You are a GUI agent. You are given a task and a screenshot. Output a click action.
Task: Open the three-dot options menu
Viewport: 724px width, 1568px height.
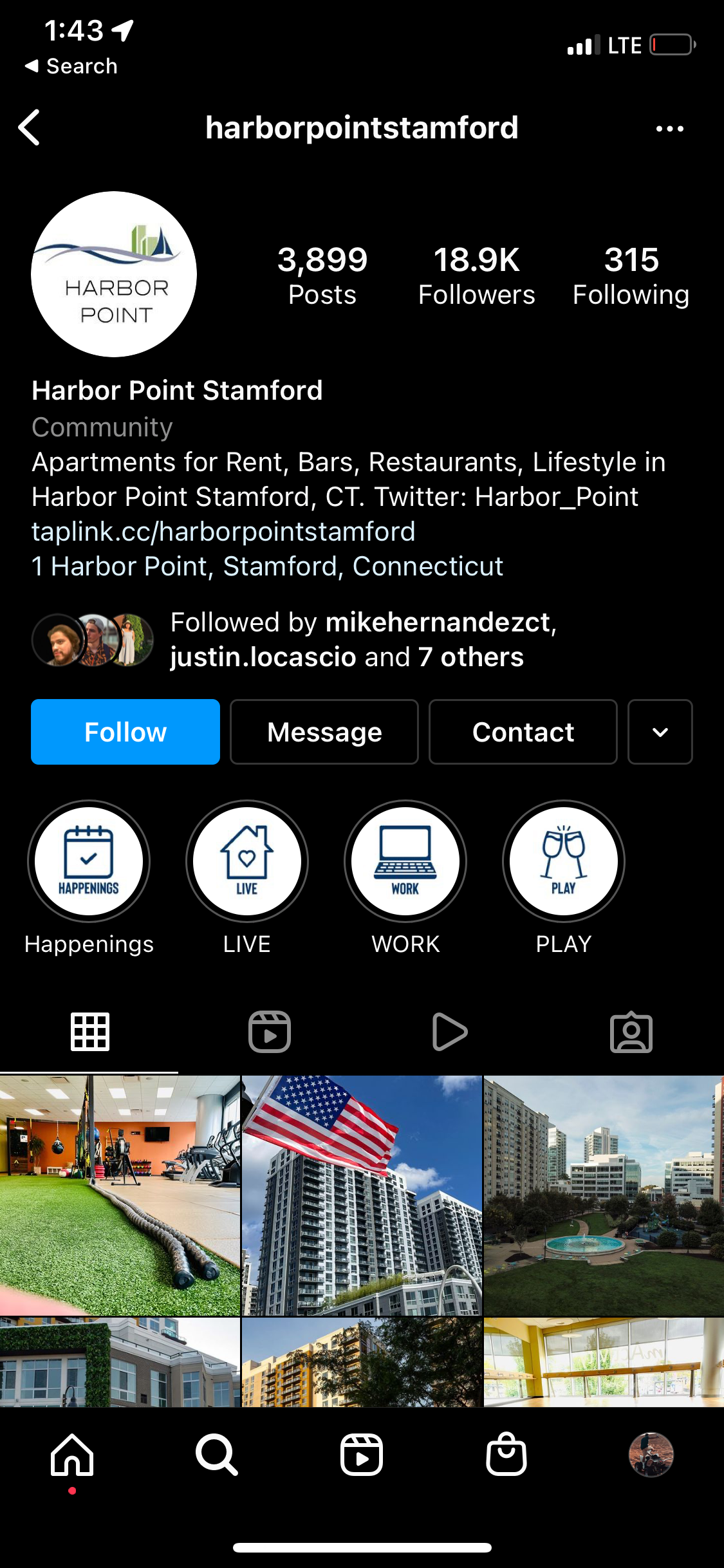coord(669,129)
